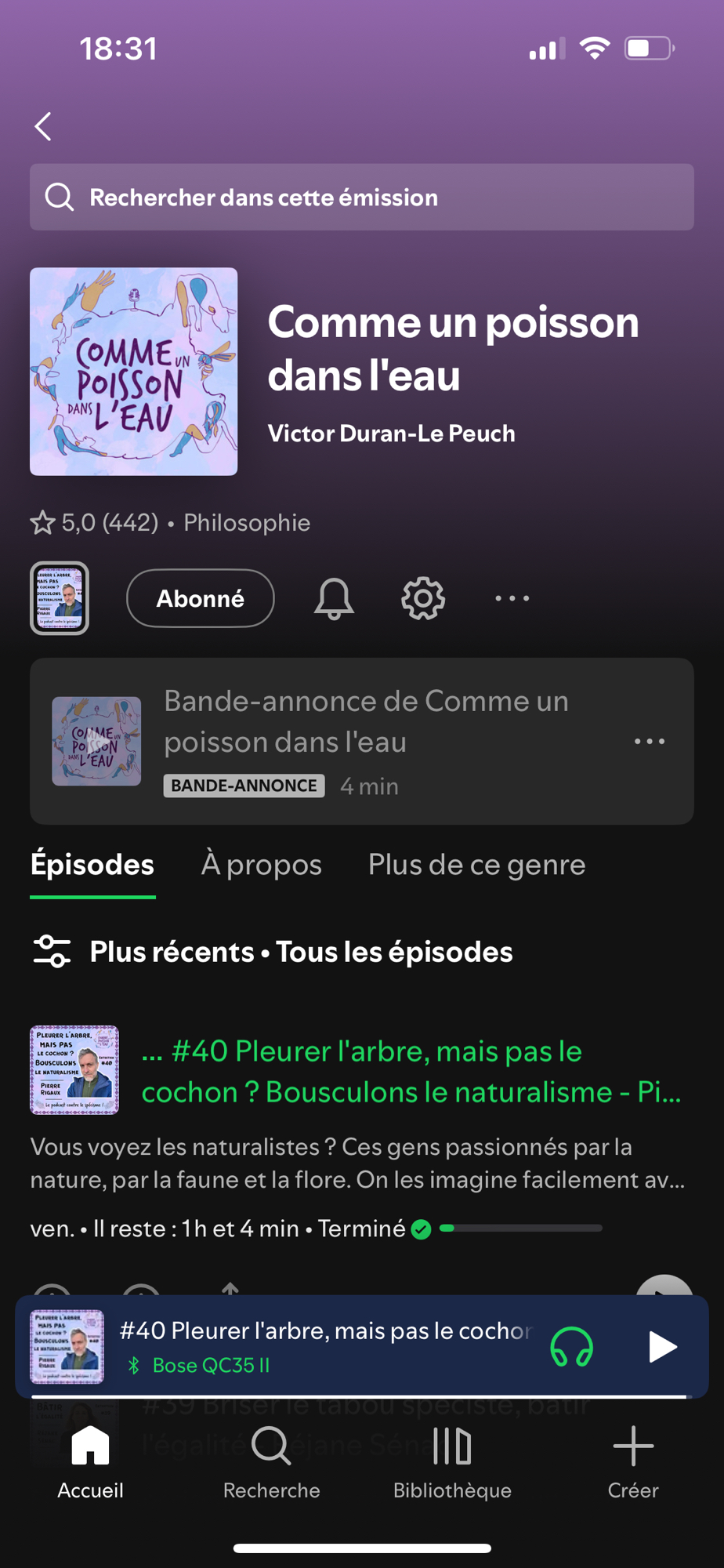Switch to the Plus de ce genre tab
The image size is (724, 1568).
[476, 865]
